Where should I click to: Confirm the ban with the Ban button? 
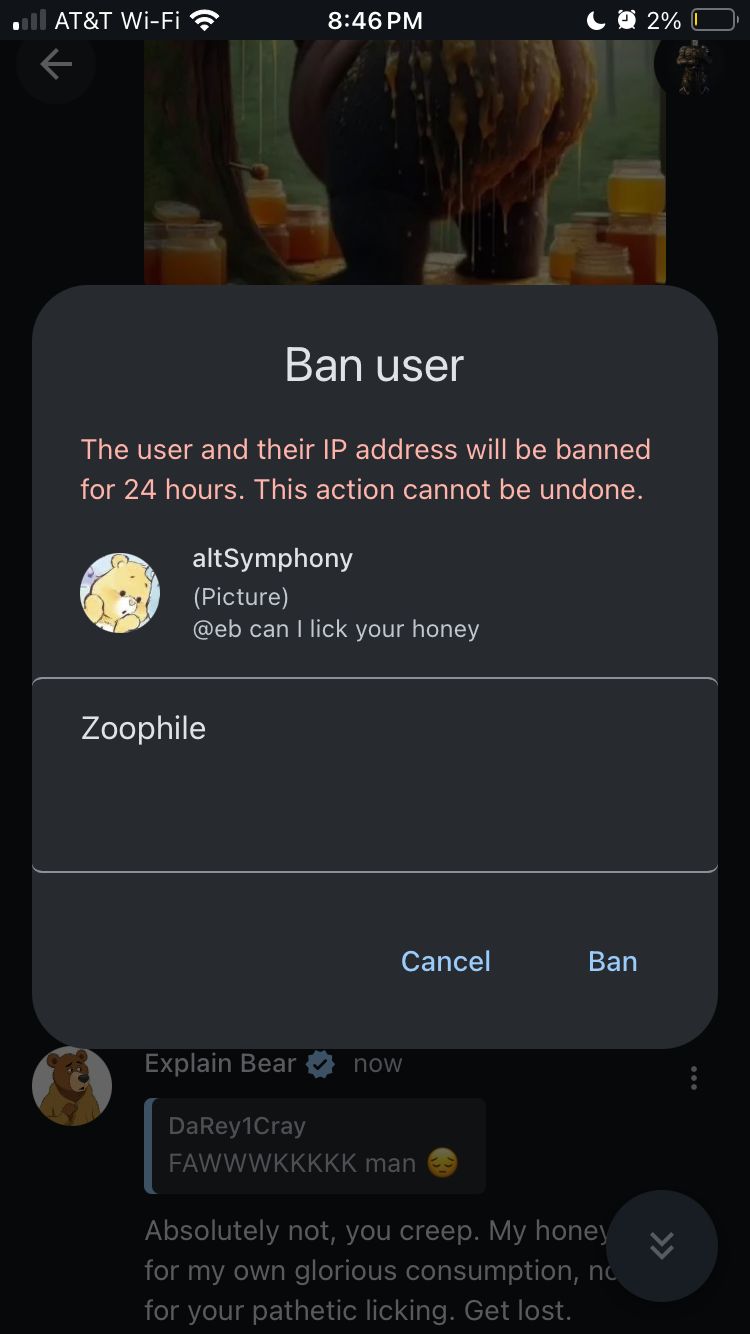point(612,961)
